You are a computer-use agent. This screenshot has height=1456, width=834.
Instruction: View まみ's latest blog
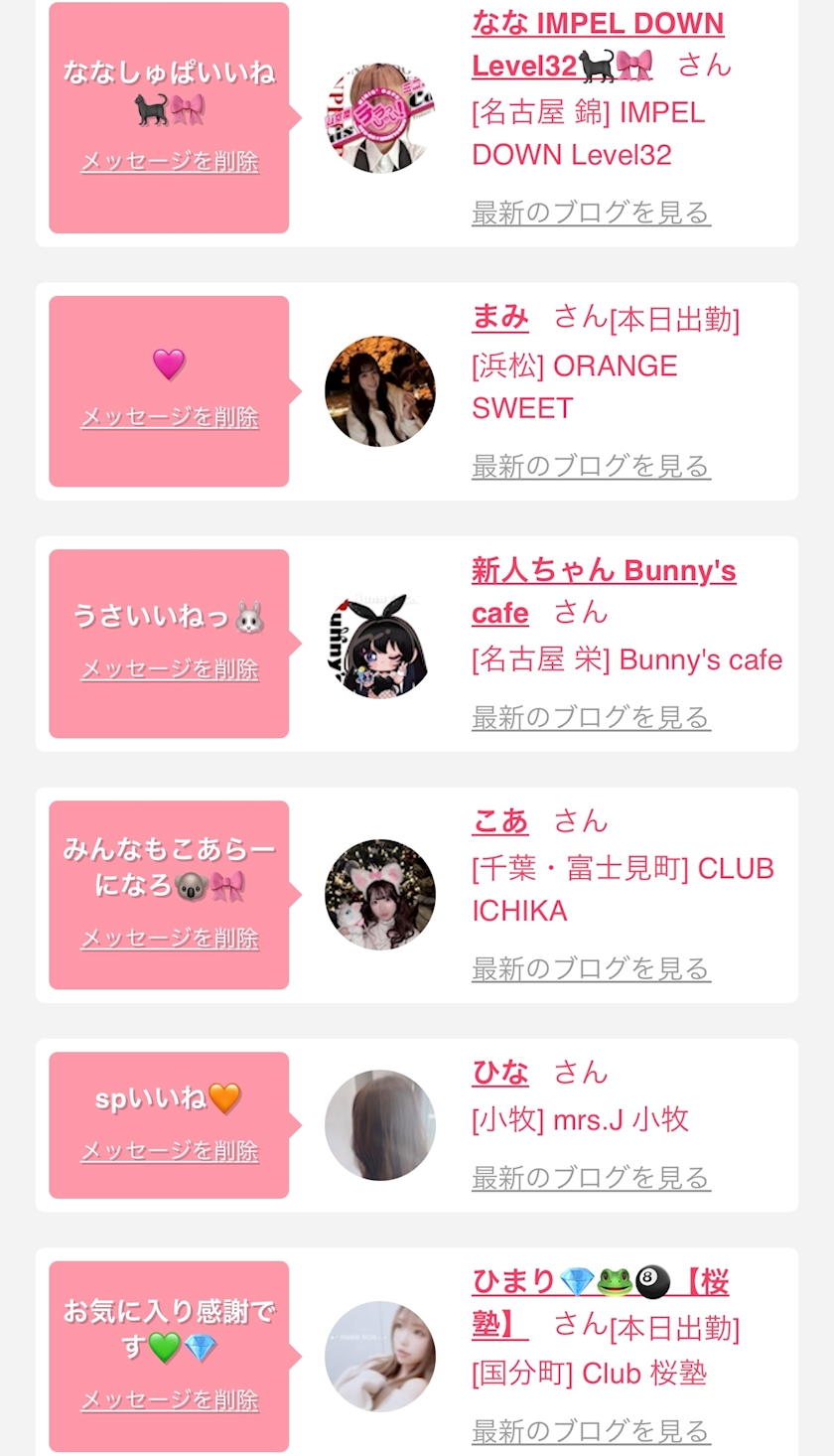[591, 466]
